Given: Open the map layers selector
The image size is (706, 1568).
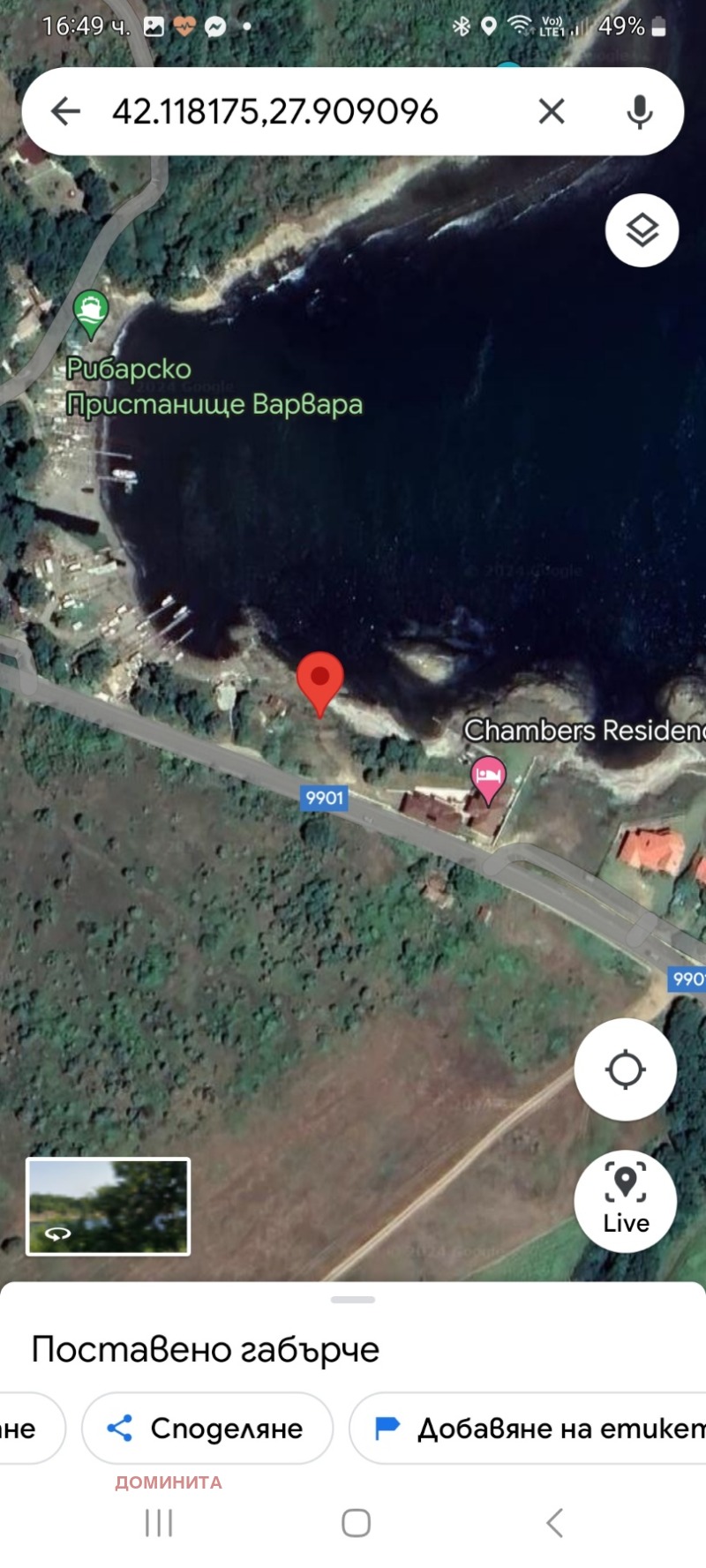Looking at the screenshot, I should pos(642,230).
